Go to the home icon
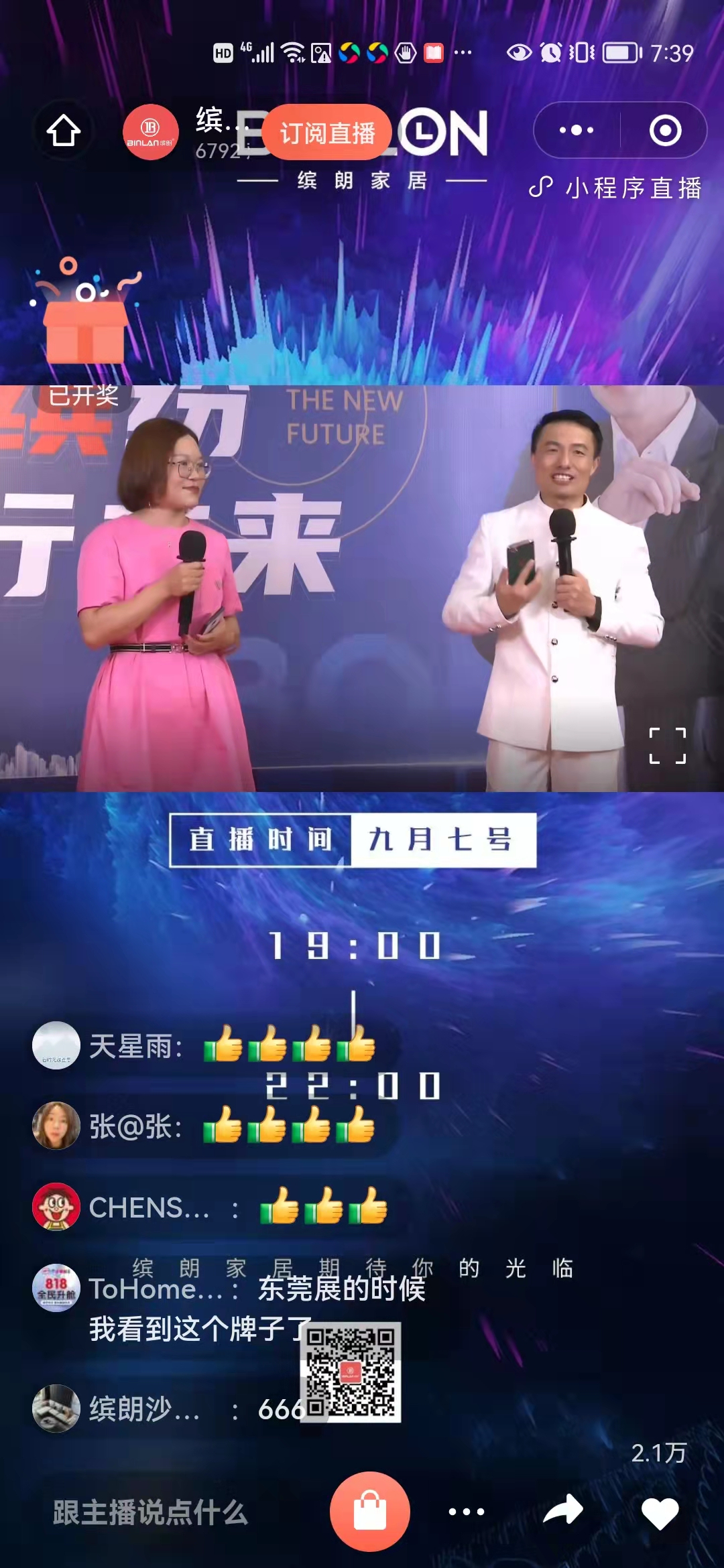The height and width of the screenshot is (1568, 724). [64, 131]
